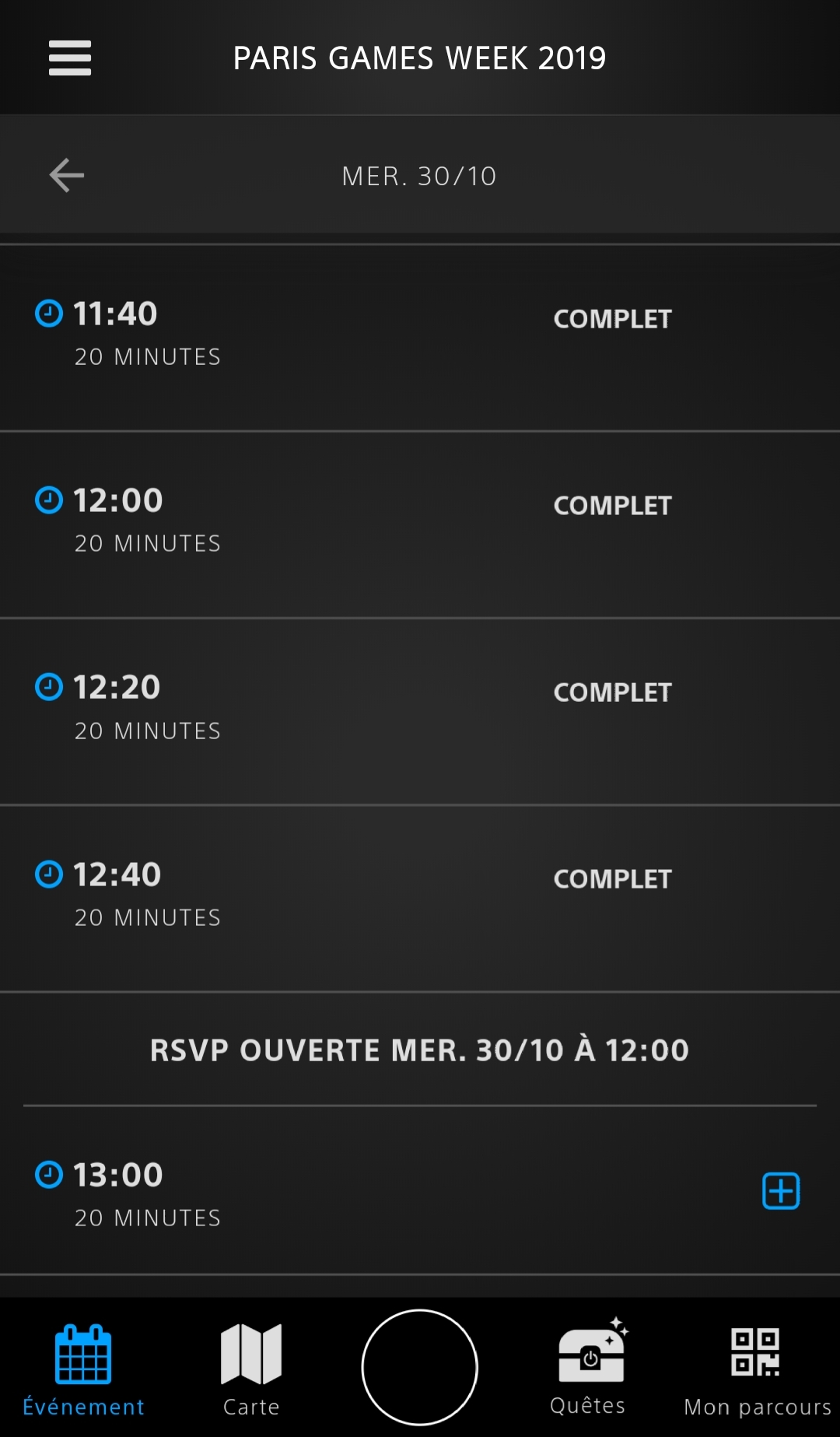Switch to the Événement tab

83,1369
